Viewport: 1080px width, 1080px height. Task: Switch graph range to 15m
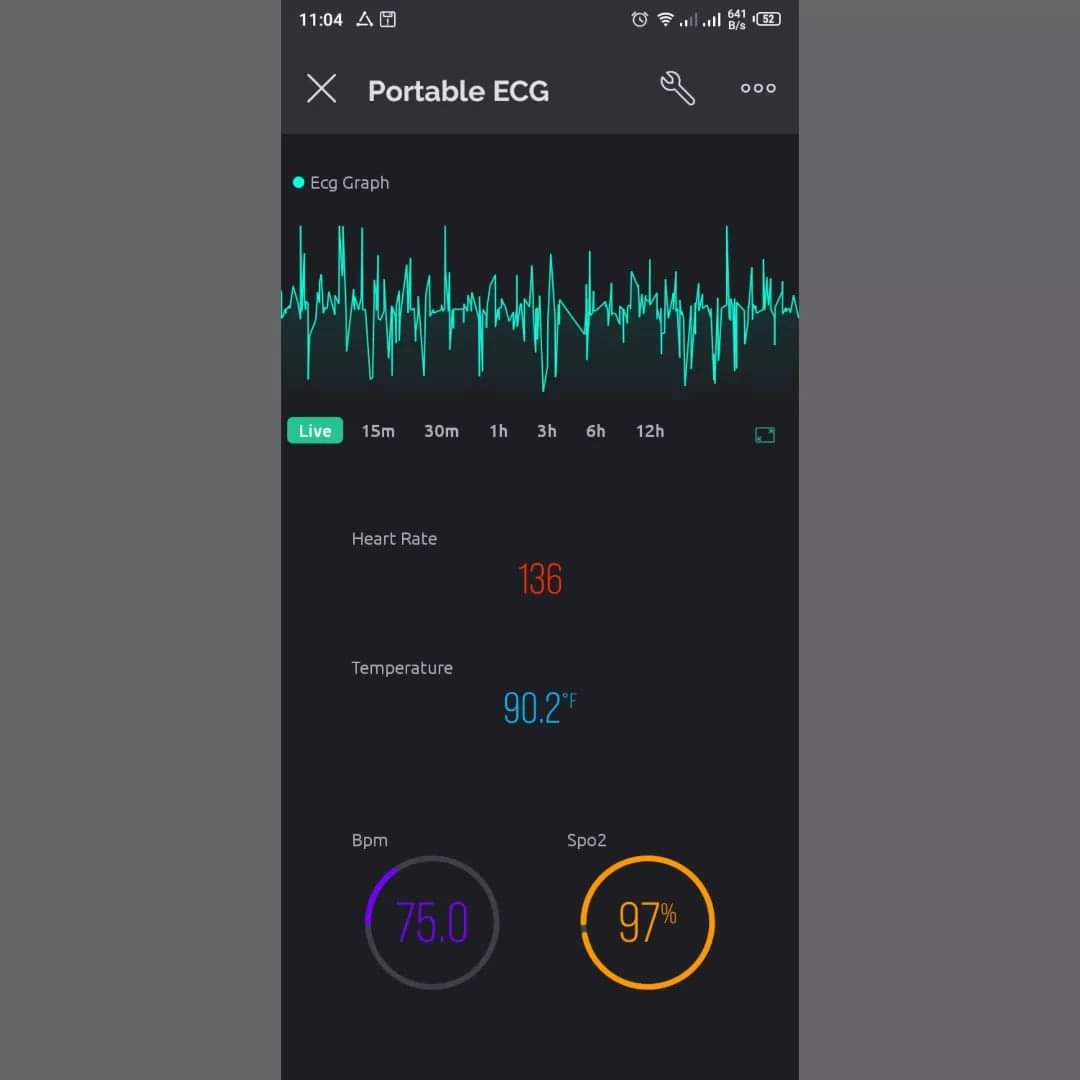pyautogui.click(x=378, y=431)
